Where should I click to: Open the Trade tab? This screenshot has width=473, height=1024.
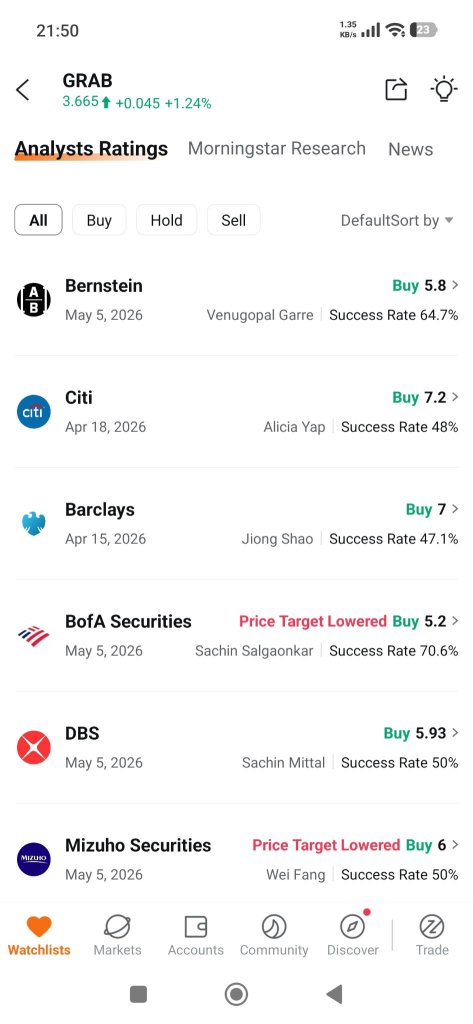point(432,935)
